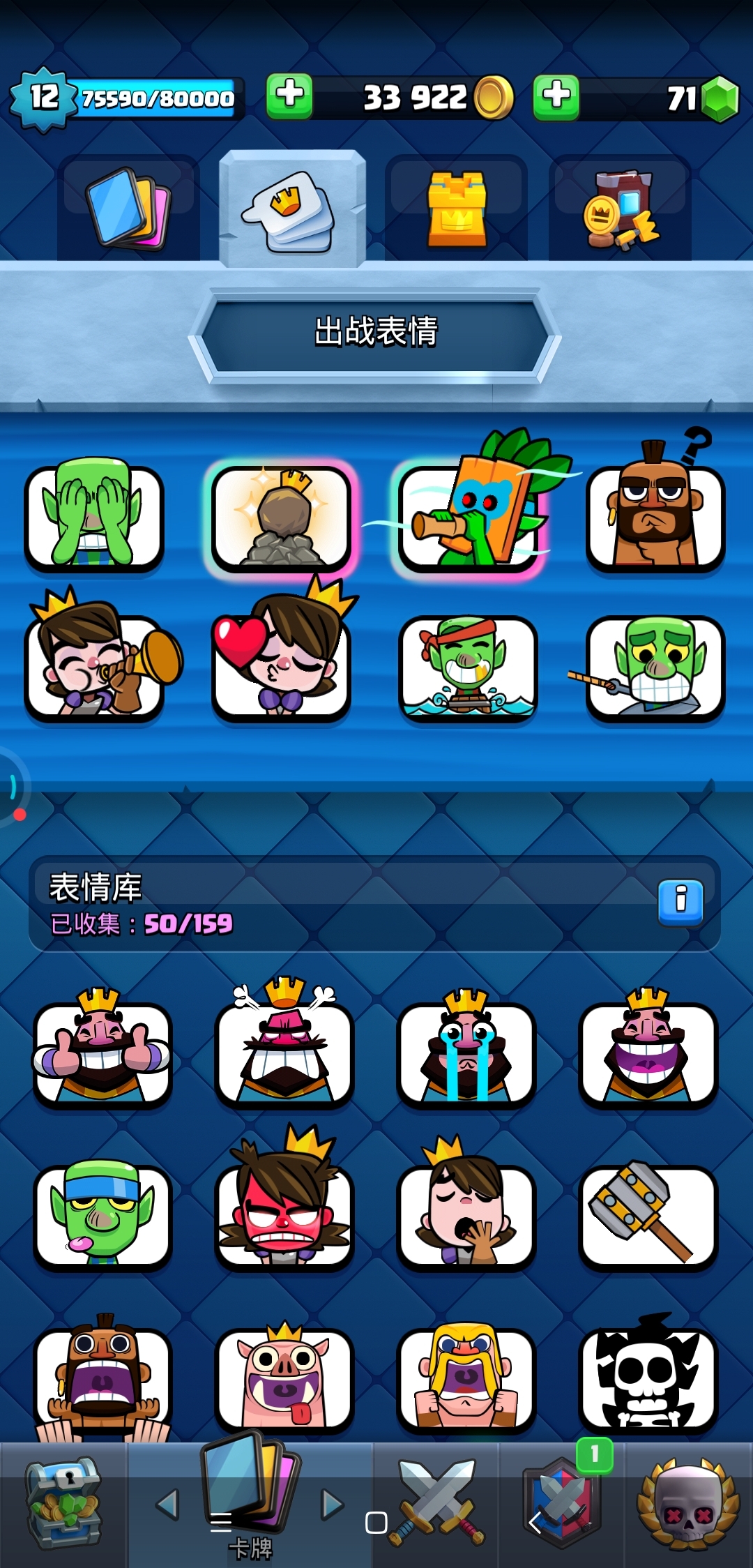Pick the hammer emote
Screen dimensions: 753x1568
coord(648,1214)
